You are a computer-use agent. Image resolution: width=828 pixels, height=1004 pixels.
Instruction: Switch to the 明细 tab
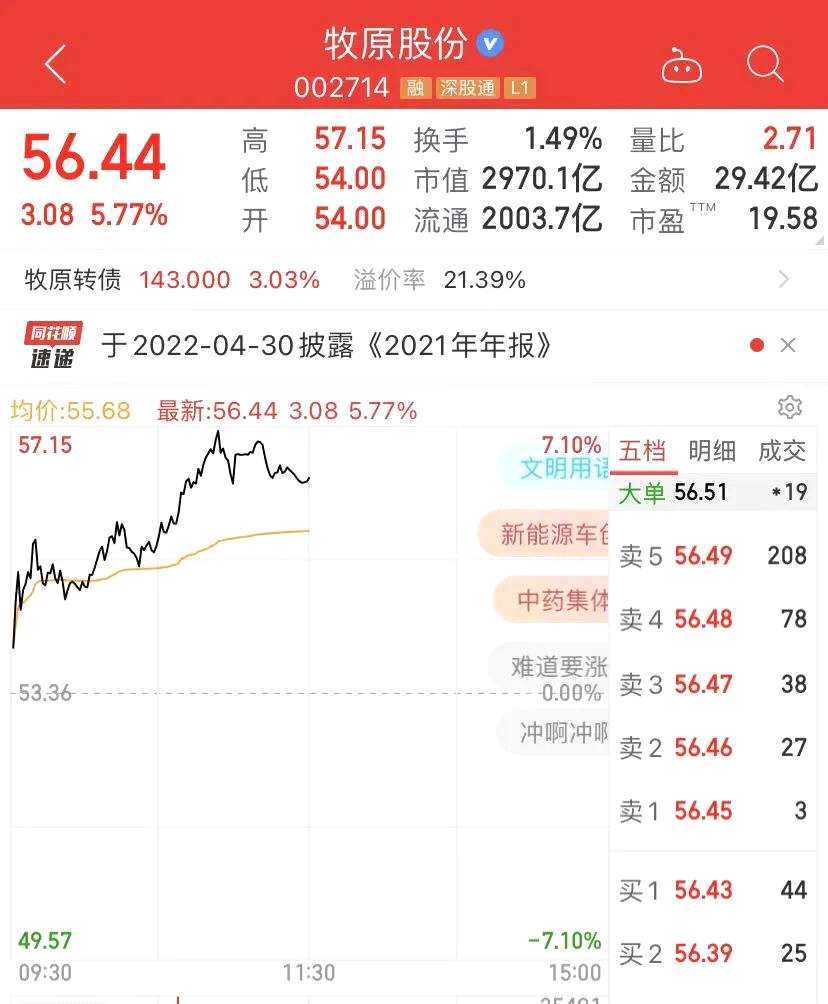point(712,451)
